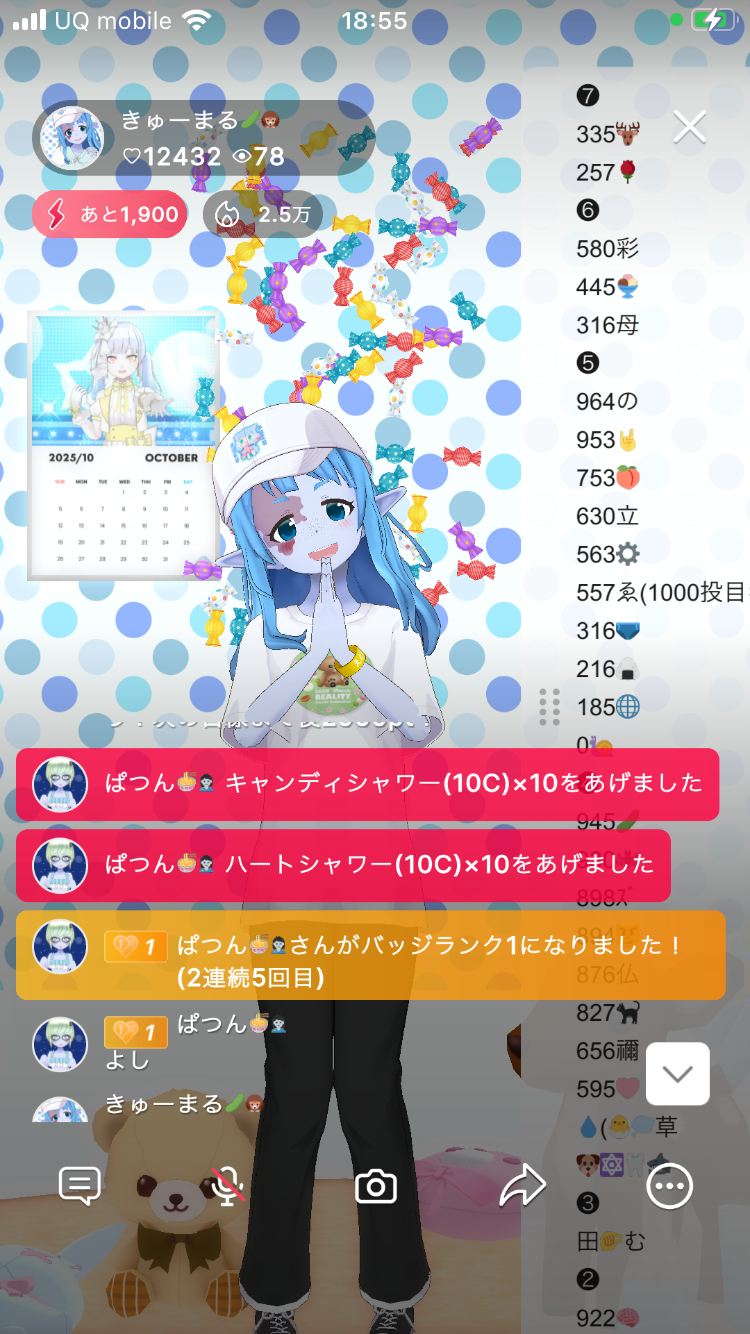Open the more options menu
This screenshot has width=750, height=1334.
click(669, 1187)
